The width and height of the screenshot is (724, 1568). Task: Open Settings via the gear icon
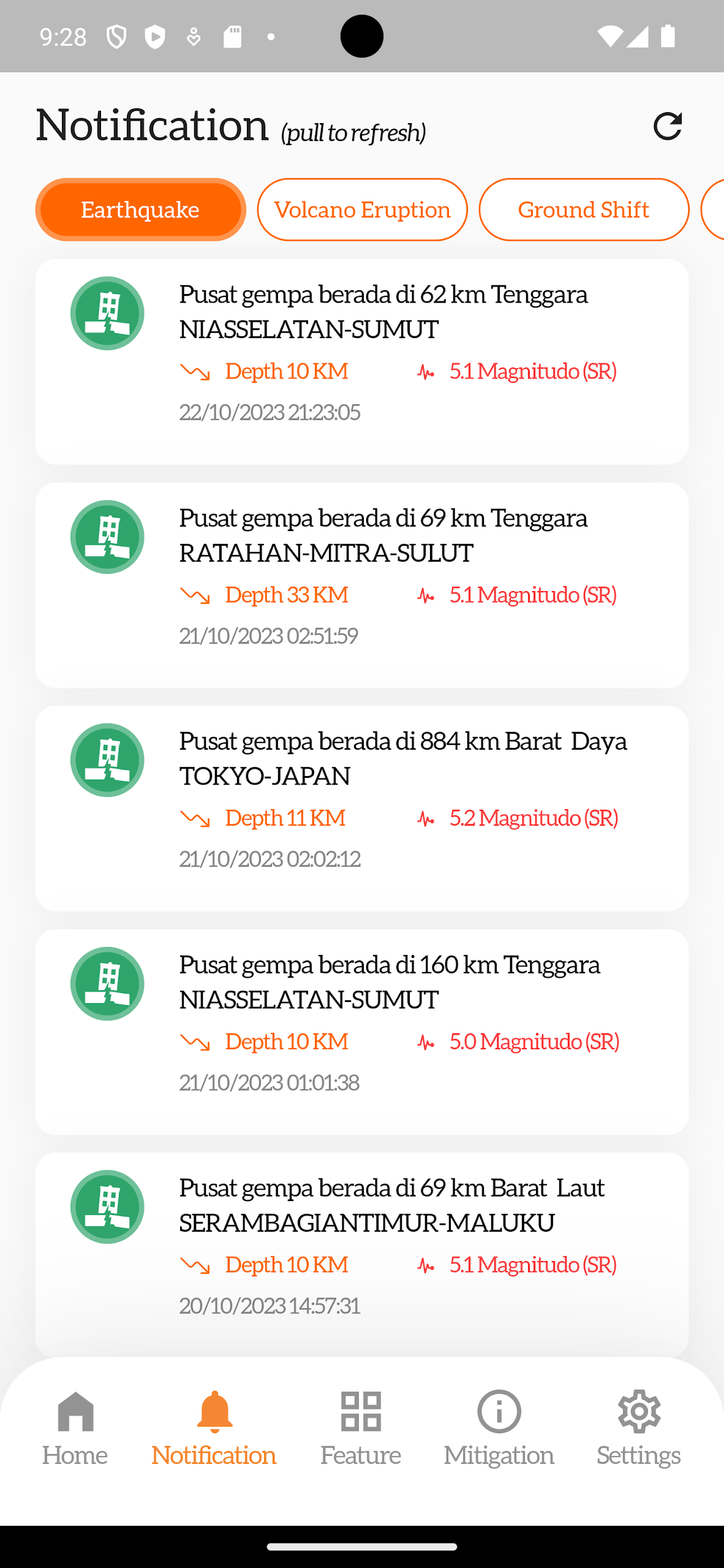pyautogui.click(x=638, y=1415)
